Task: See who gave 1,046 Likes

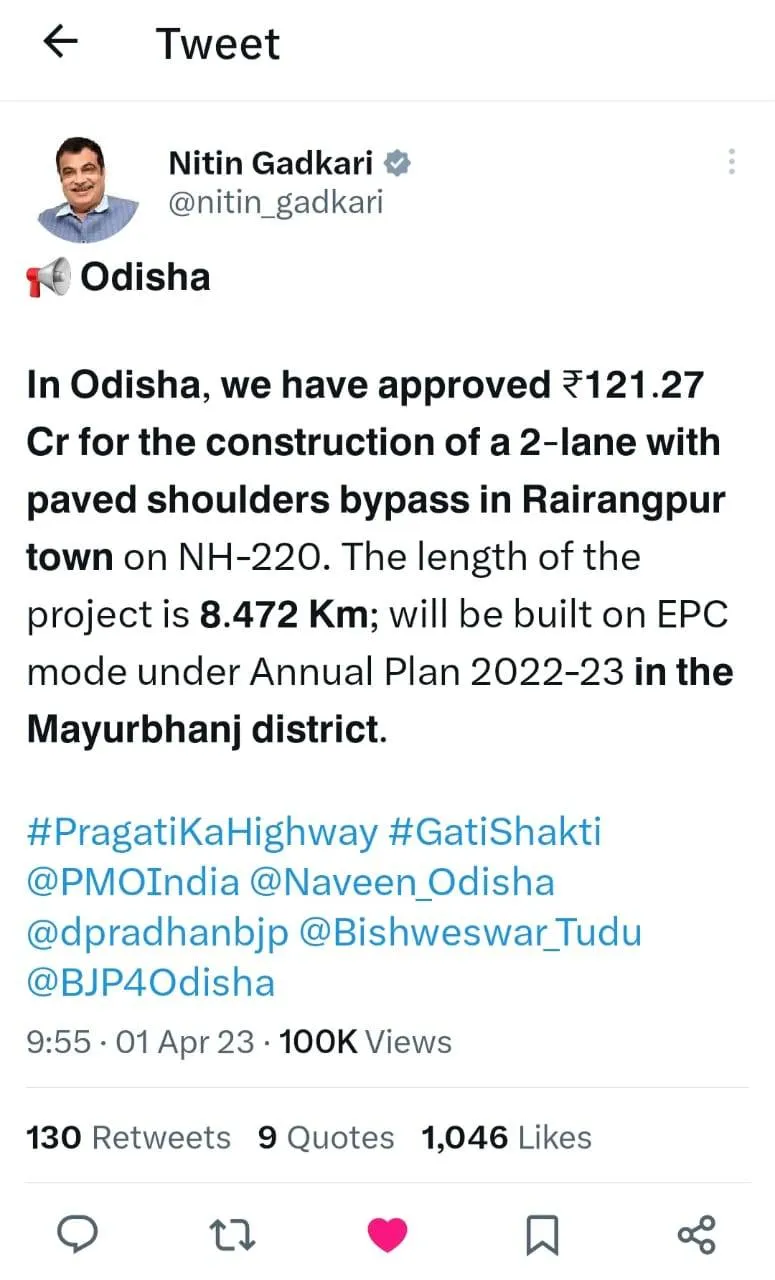Action: tap(506, 1138)
